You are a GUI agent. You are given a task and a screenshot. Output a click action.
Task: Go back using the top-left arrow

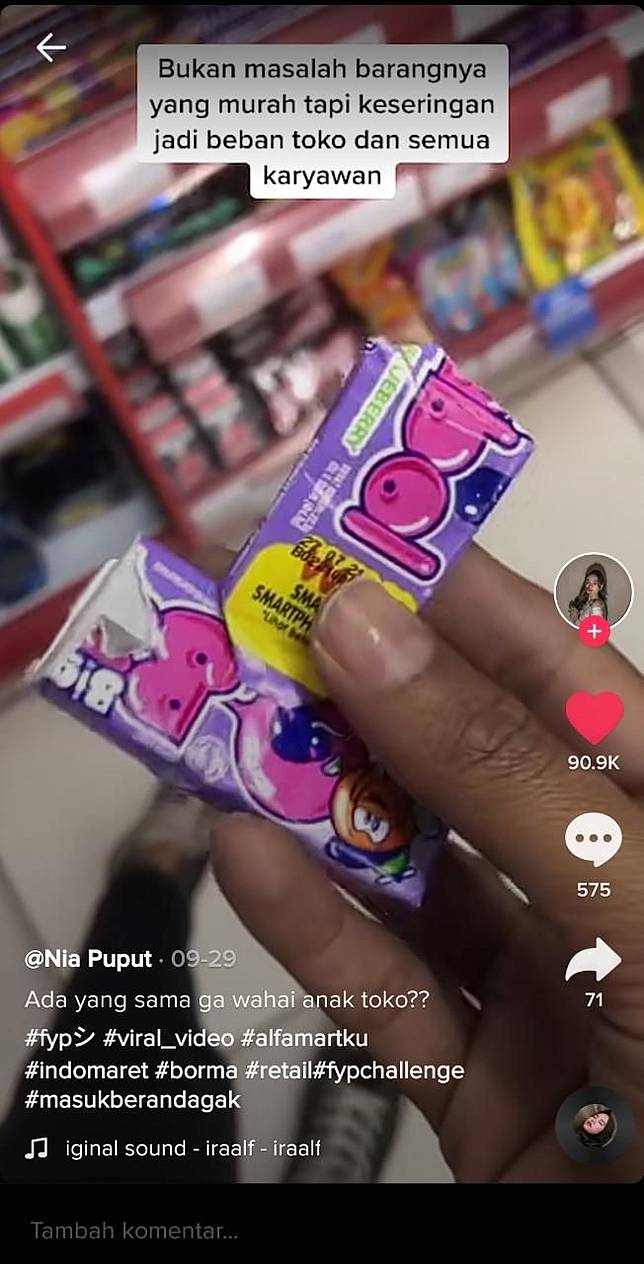coord(50,47)
